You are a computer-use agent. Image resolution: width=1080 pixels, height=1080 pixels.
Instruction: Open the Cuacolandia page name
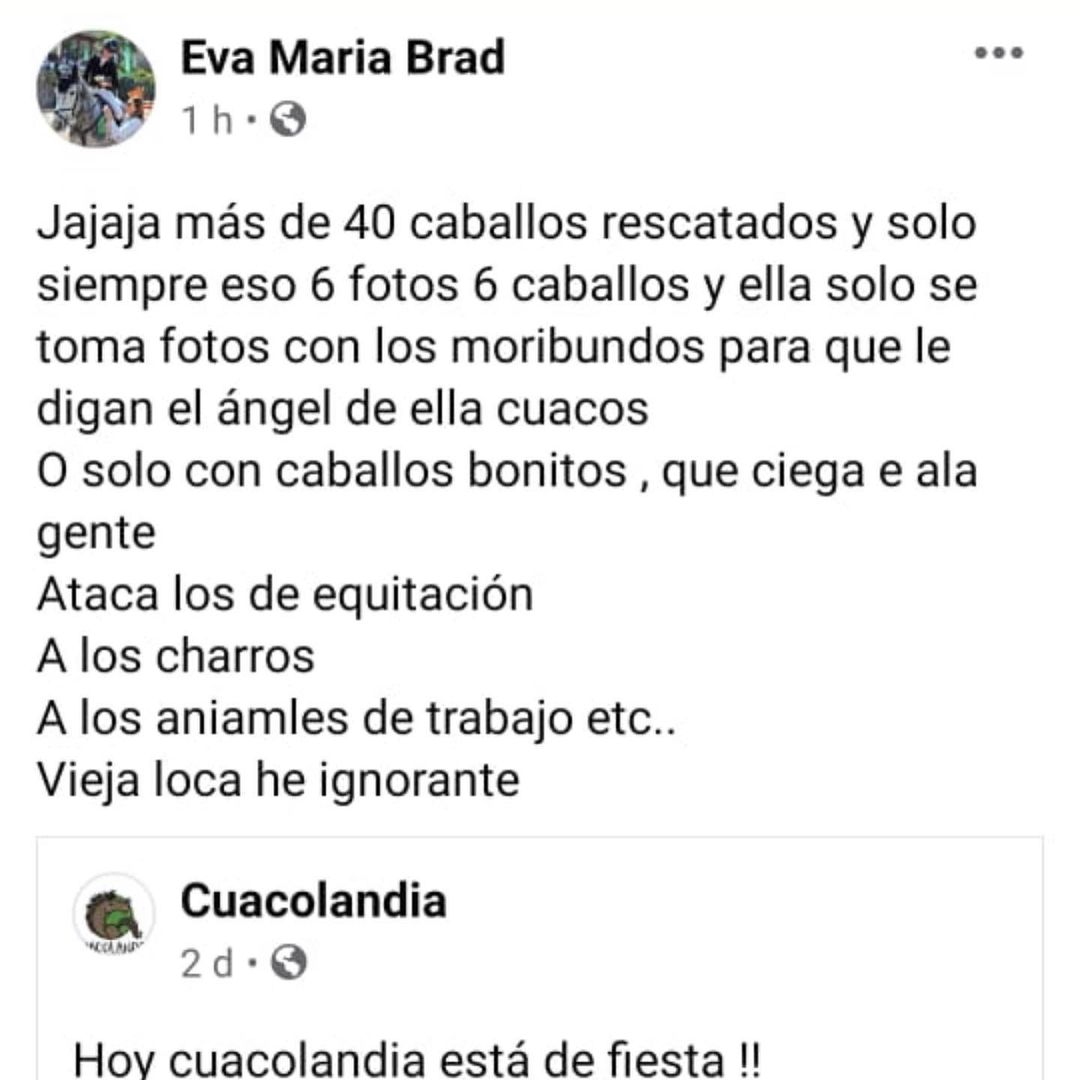click(313, 901)
